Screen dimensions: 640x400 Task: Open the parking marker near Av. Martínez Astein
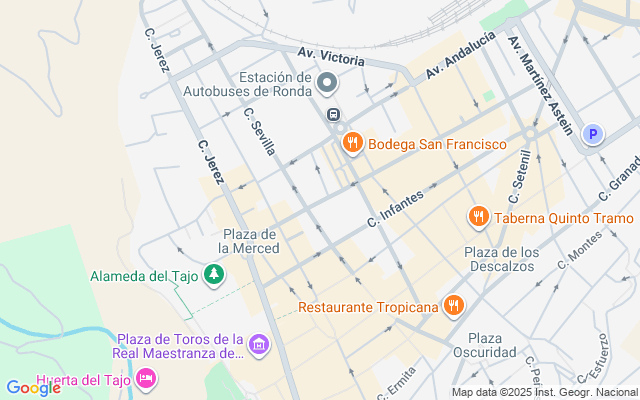point(593,134)
